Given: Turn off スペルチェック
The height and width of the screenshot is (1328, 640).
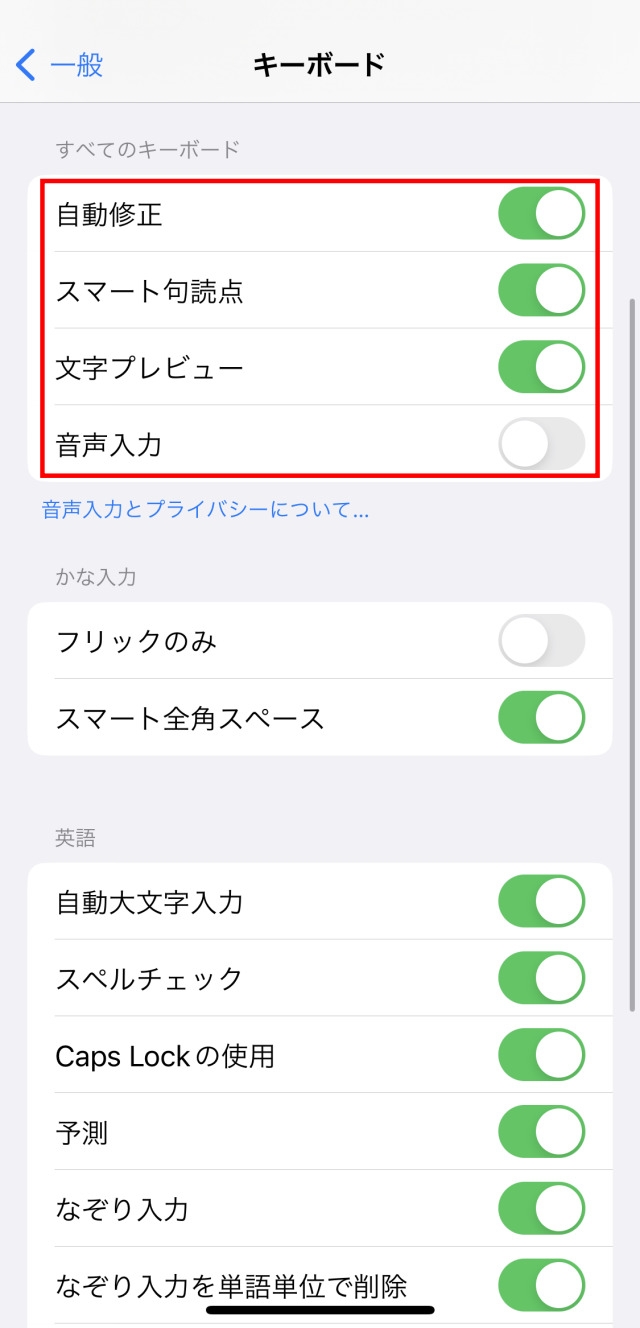Looking at the screenshot, I should 541,978.
